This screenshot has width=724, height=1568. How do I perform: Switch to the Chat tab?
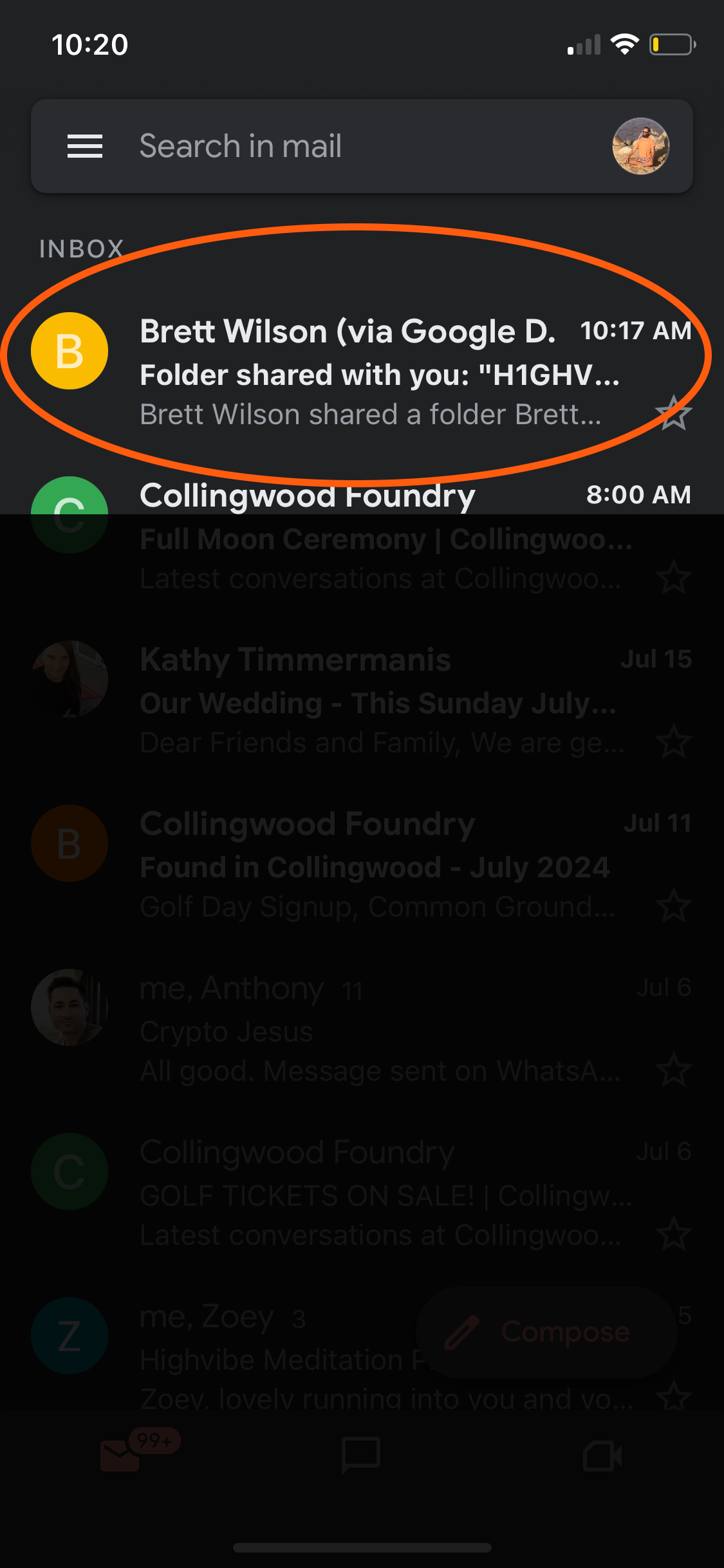(361, 1455)
